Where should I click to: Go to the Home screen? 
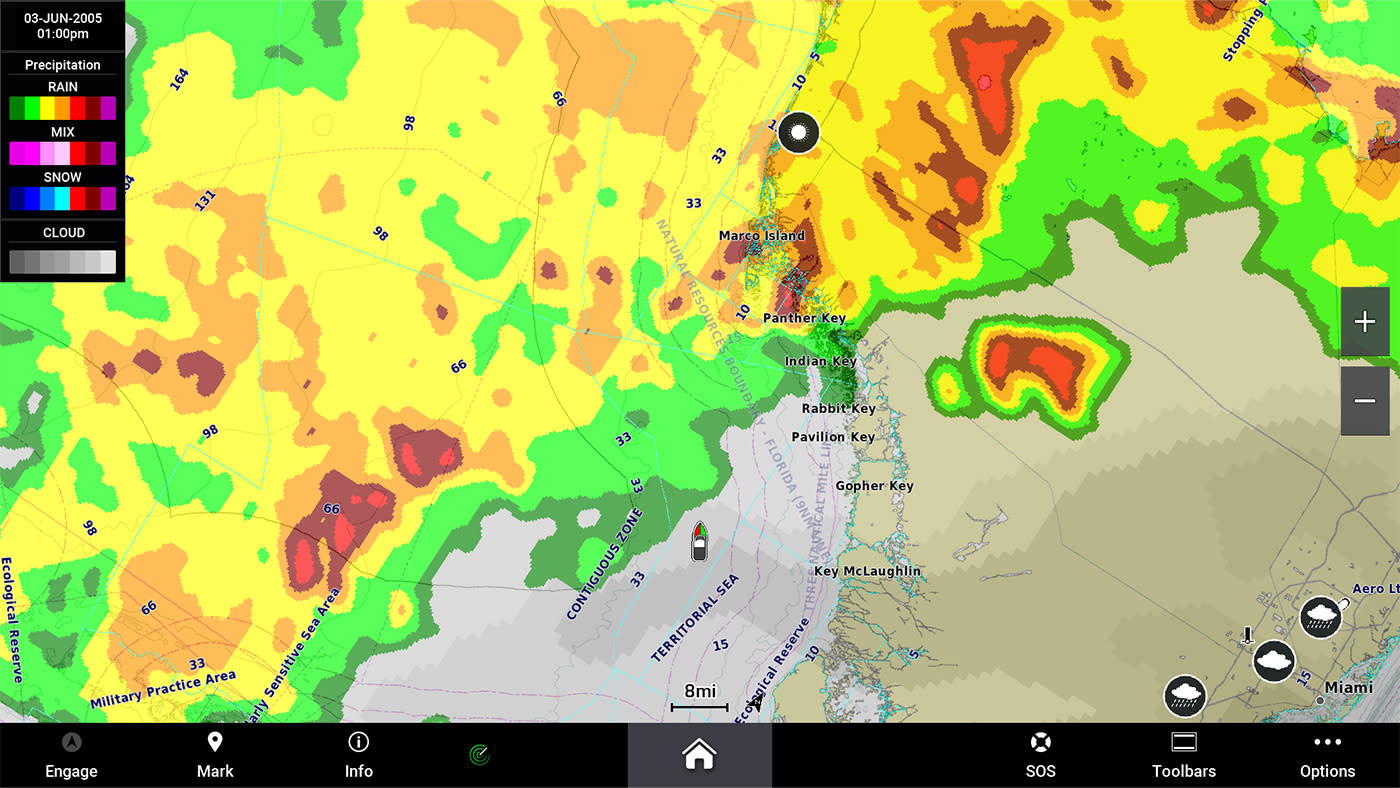click(699, 755)
